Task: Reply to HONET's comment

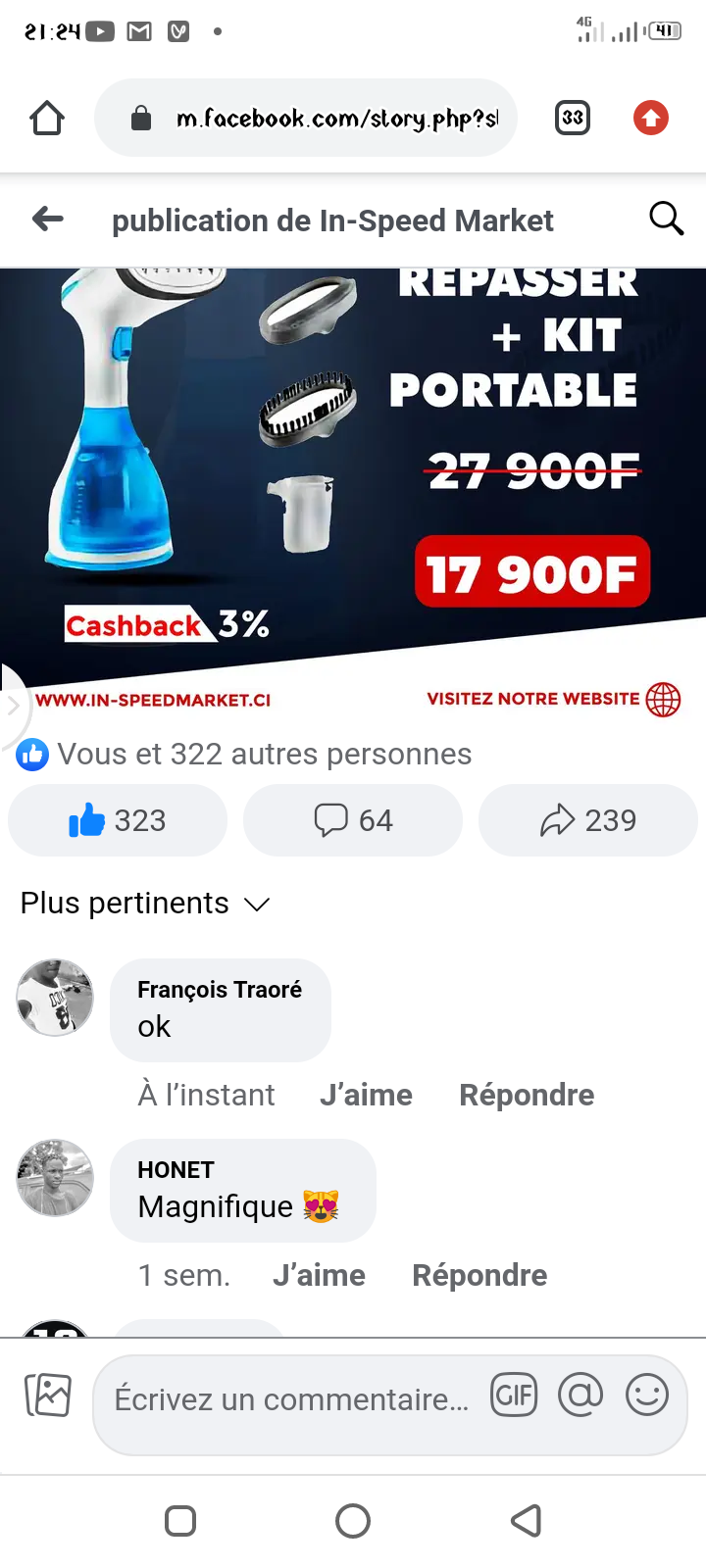Action: 479,1275
